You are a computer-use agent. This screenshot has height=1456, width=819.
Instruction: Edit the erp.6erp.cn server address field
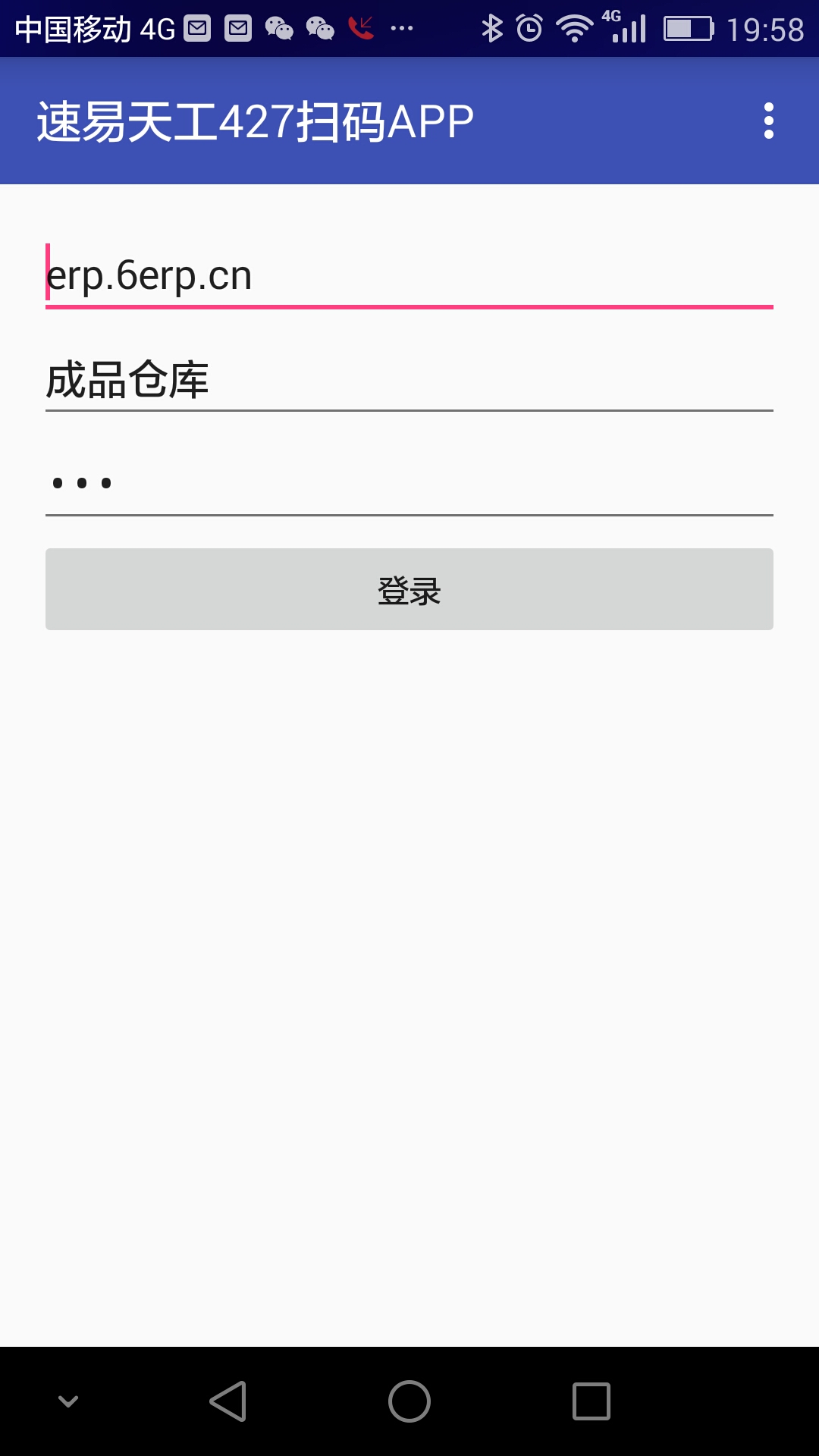409,275
